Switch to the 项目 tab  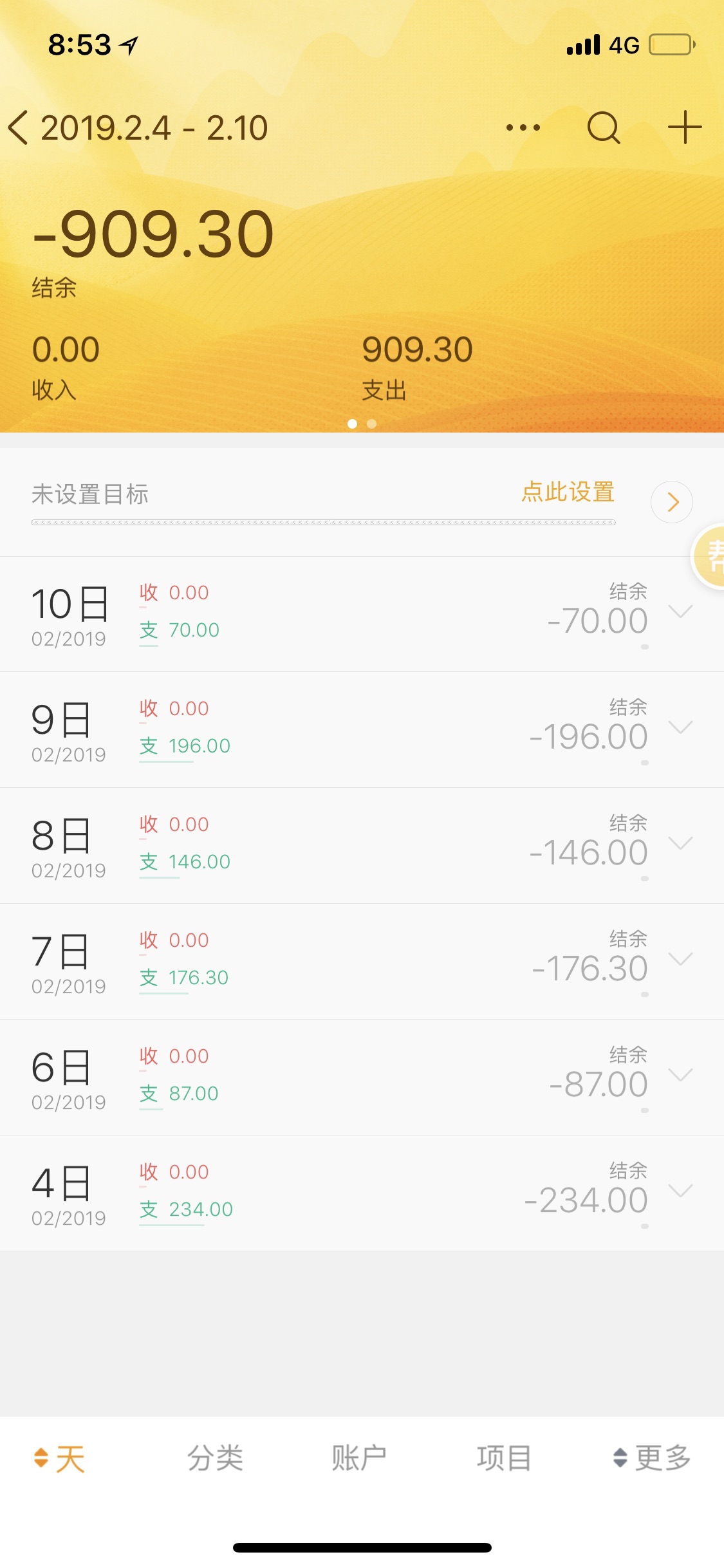click(504, 1459)
